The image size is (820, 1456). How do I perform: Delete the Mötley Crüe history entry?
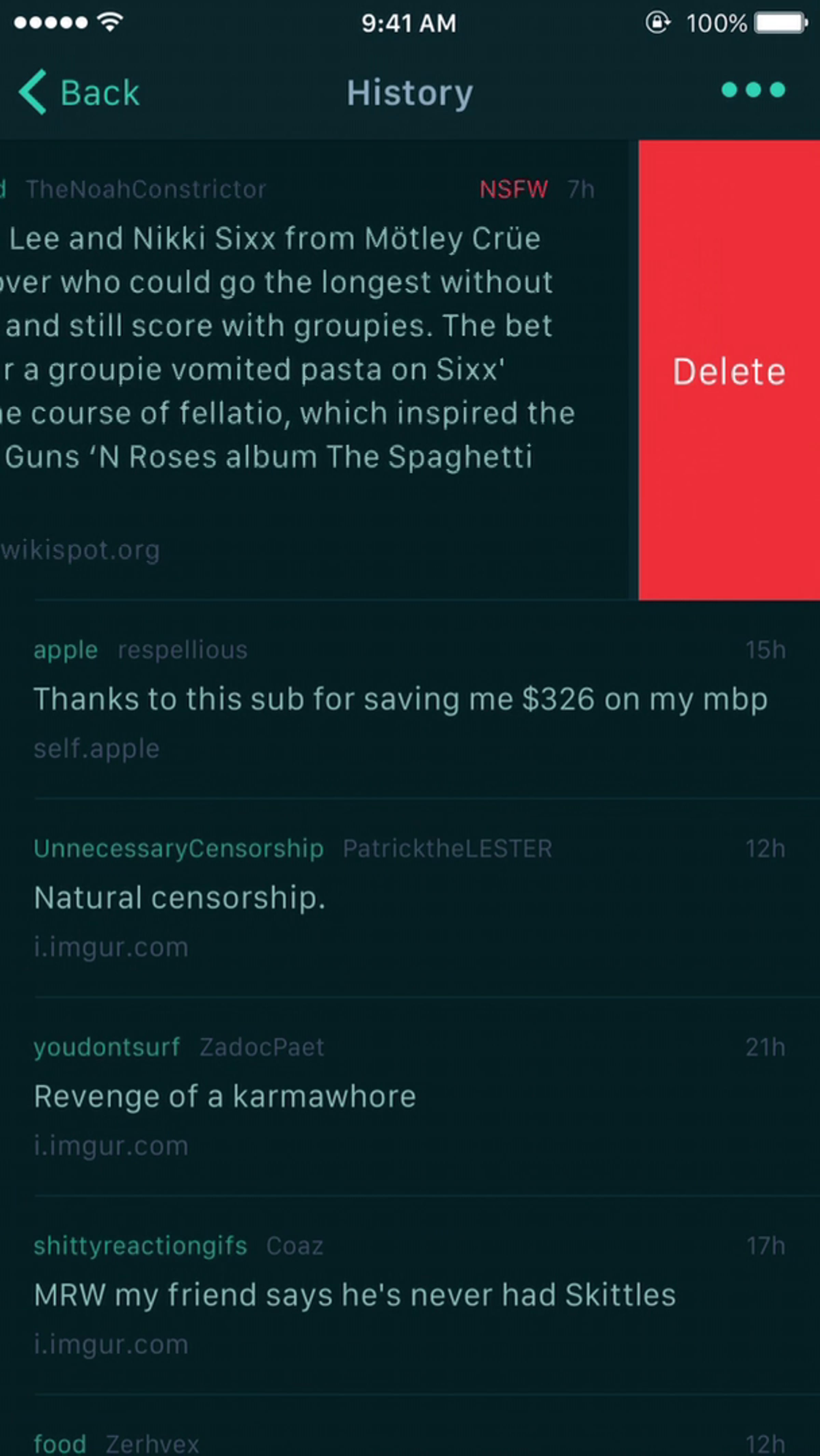point(728,370)
